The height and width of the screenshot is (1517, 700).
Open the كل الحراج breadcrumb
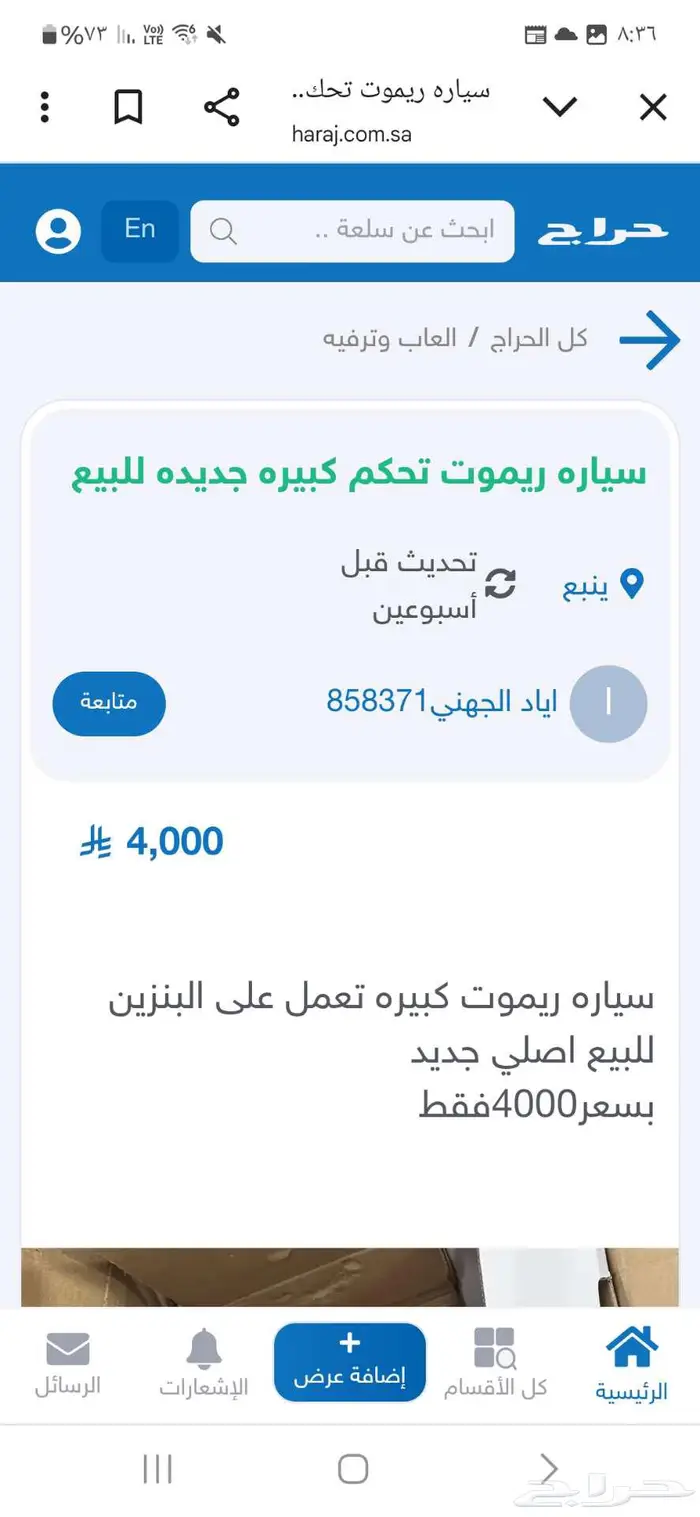point(538,339)
